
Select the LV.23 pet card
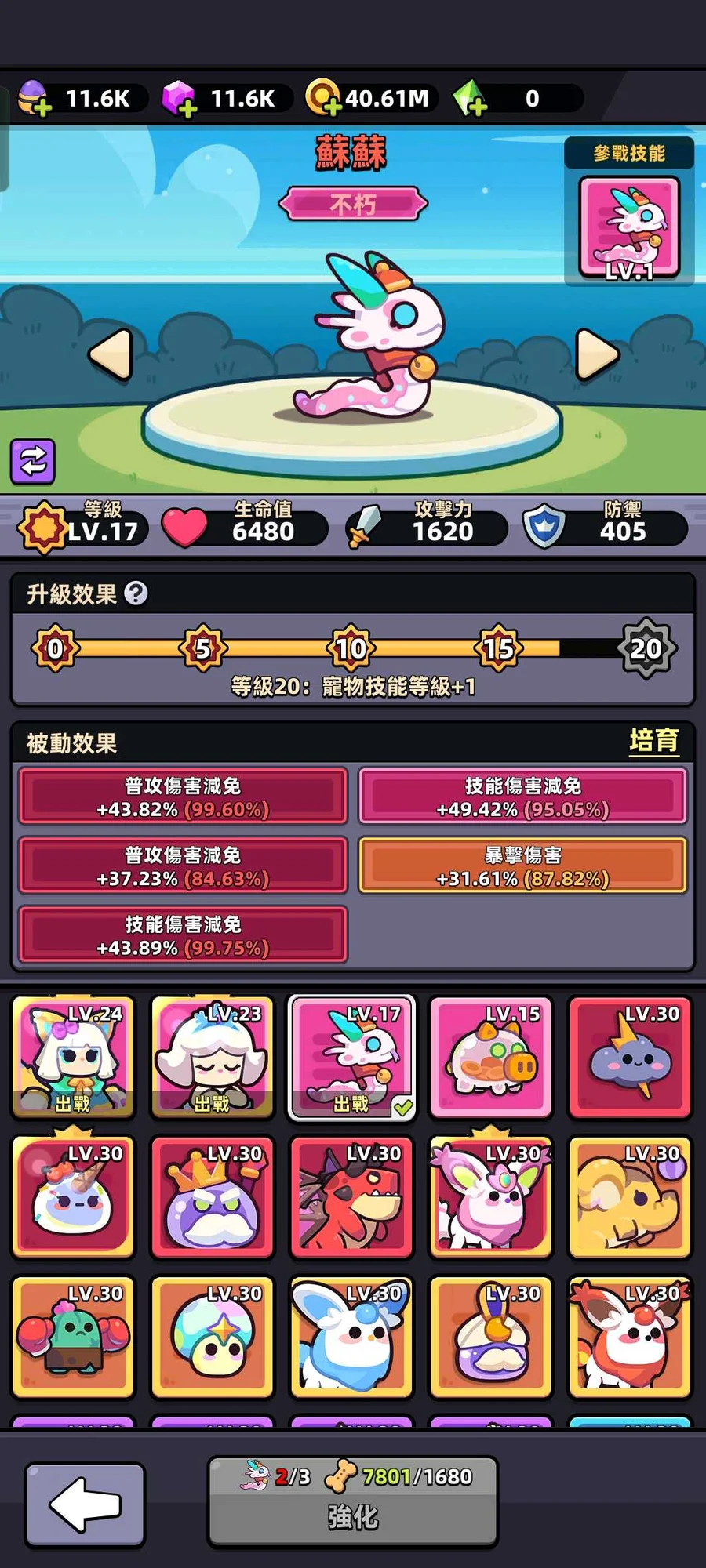(212, 1057)
